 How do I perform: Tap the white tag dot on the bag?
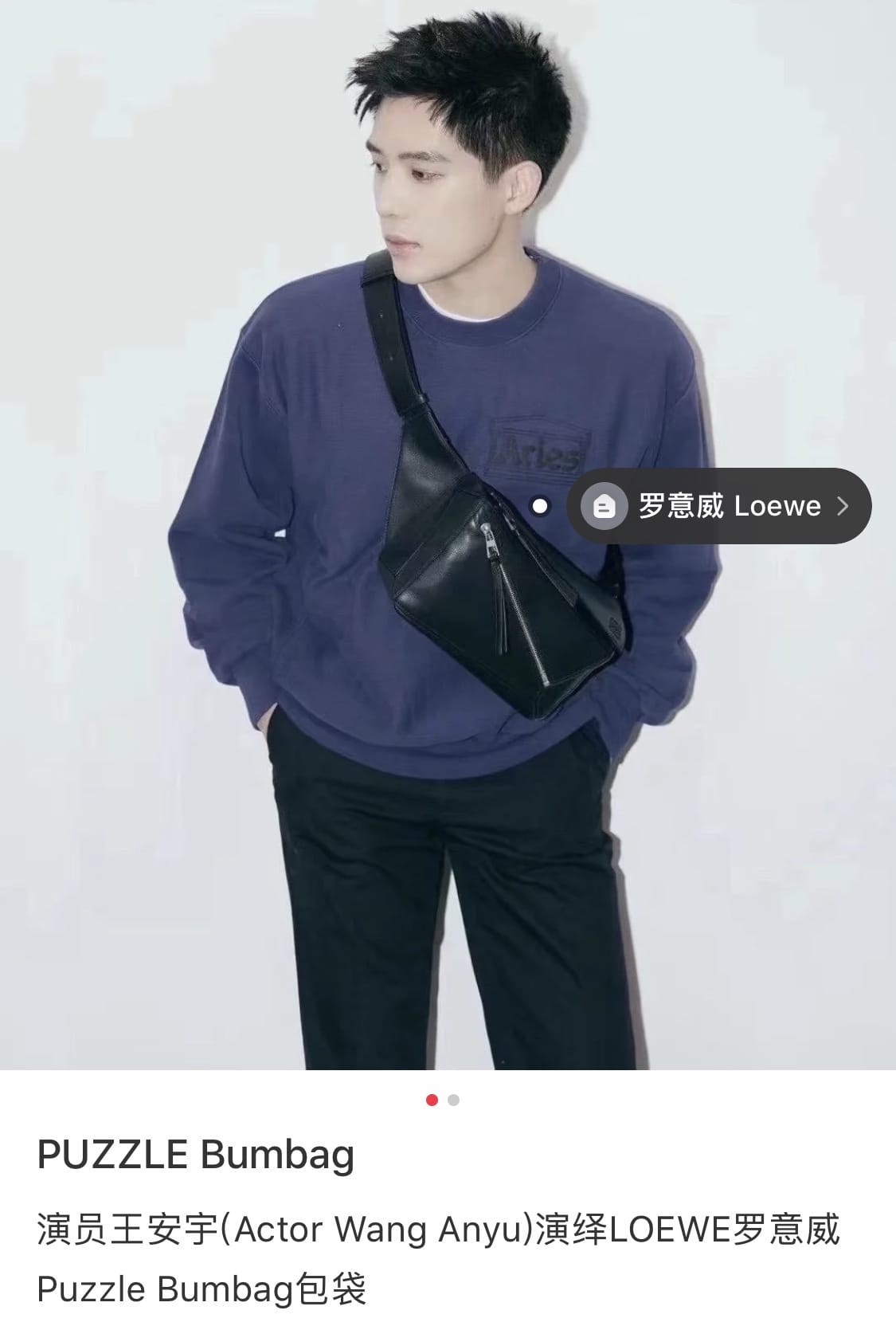pyautogui.click(x=540, y=506)
